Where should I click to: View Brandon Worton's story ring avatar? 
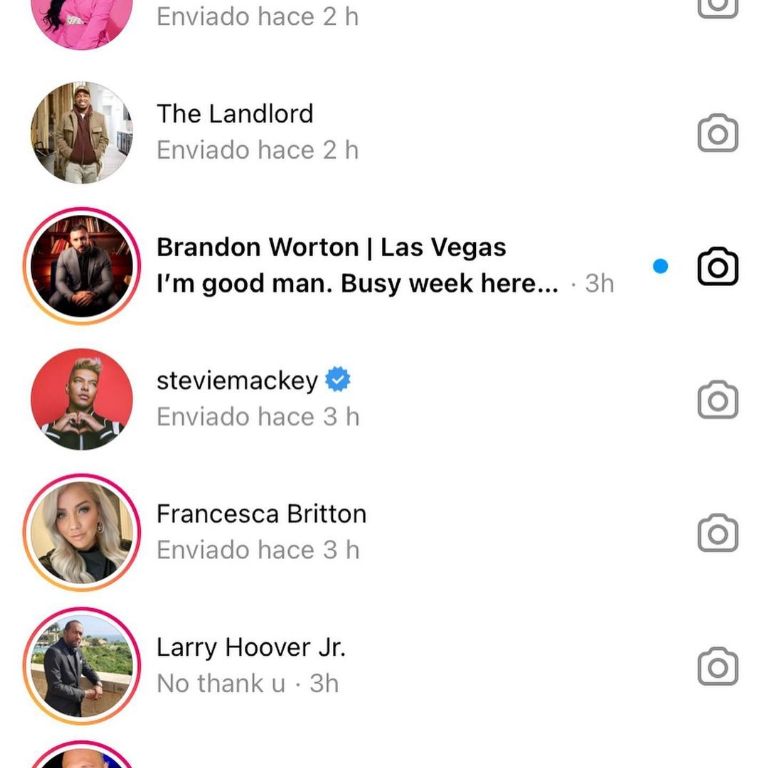pos(82,266)
